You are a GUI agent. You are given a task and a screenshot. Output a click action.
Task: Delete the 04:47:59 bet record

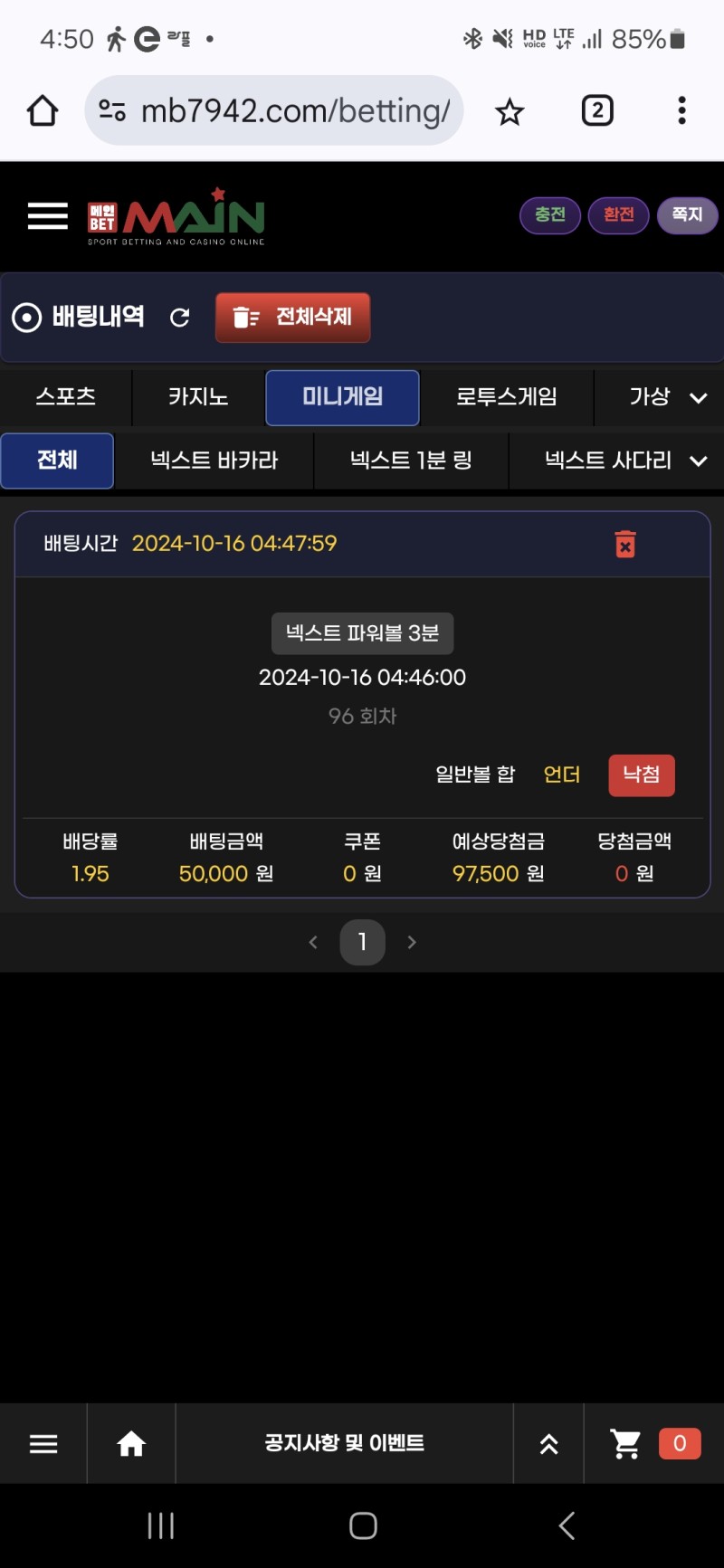coord(625,544)
